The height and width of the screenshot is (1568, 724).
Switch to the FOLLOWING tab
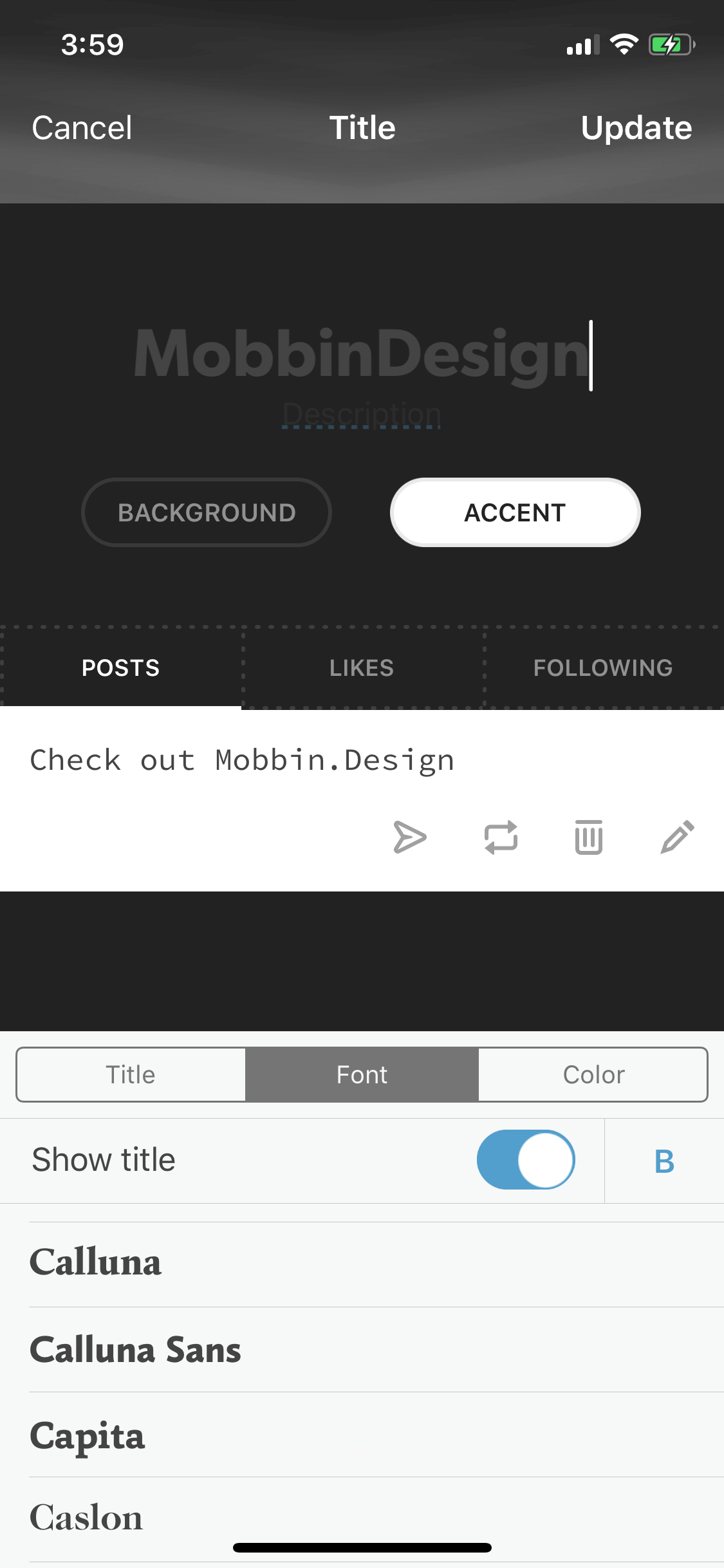(603, 667)
